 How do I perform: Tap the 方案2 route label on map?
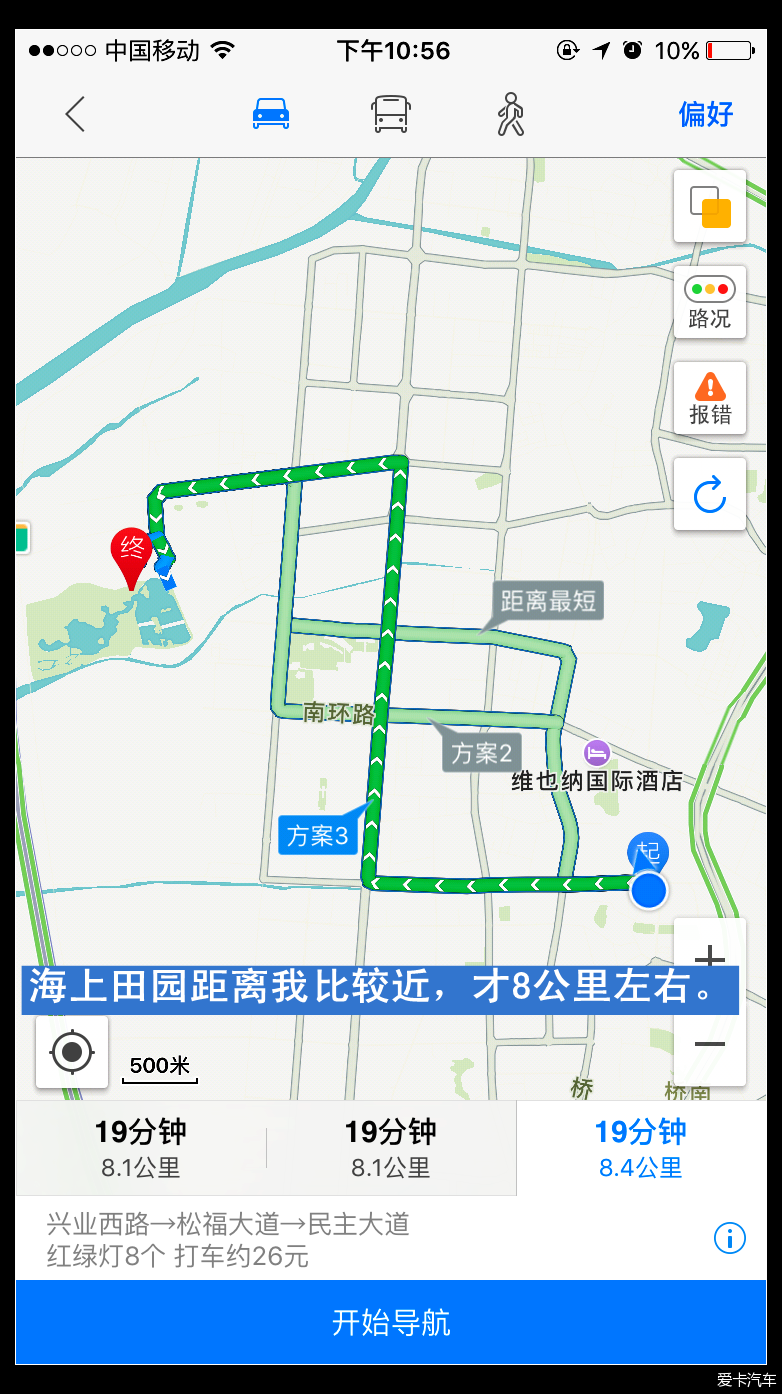point(484,752)
